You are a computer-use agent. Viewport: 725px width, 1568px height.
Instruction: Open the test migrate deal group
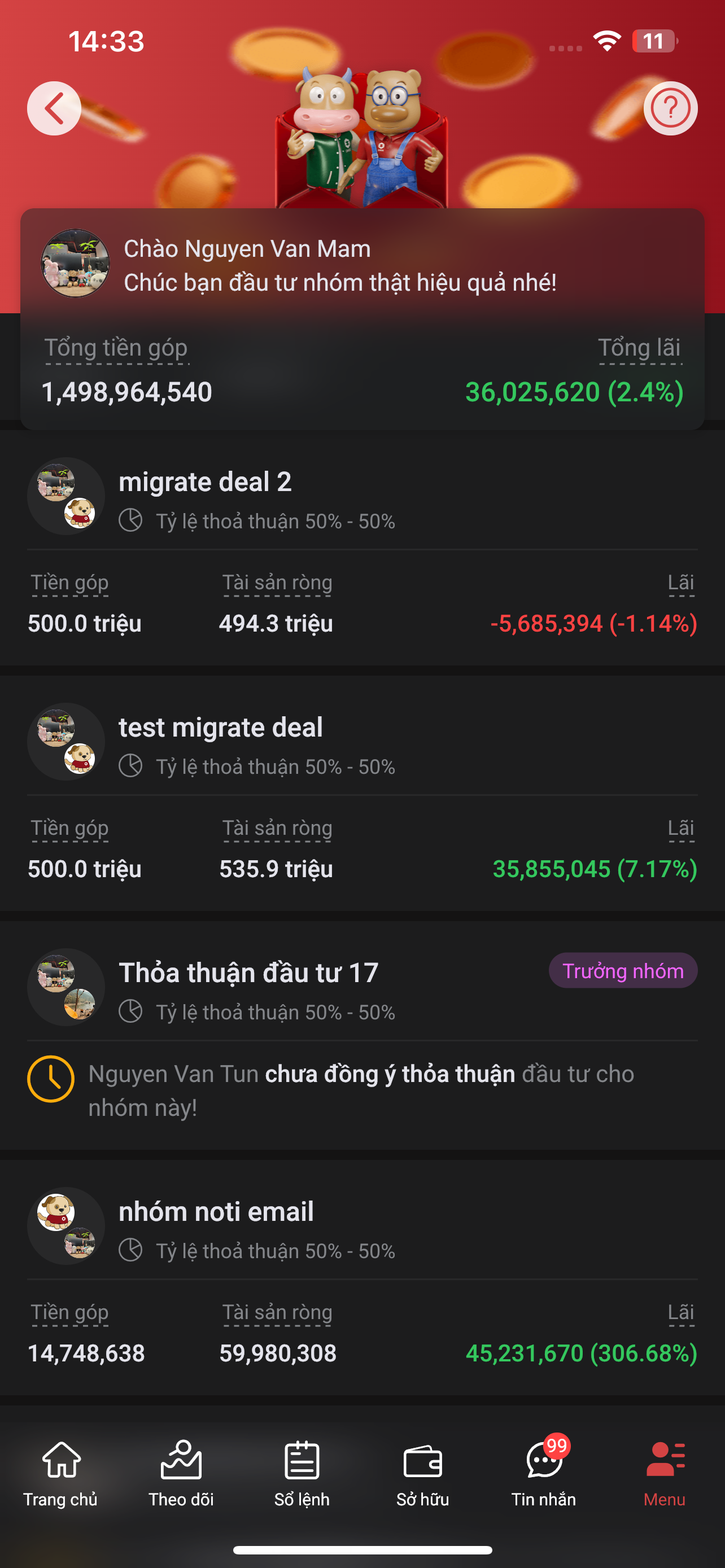tap(220, 728)
